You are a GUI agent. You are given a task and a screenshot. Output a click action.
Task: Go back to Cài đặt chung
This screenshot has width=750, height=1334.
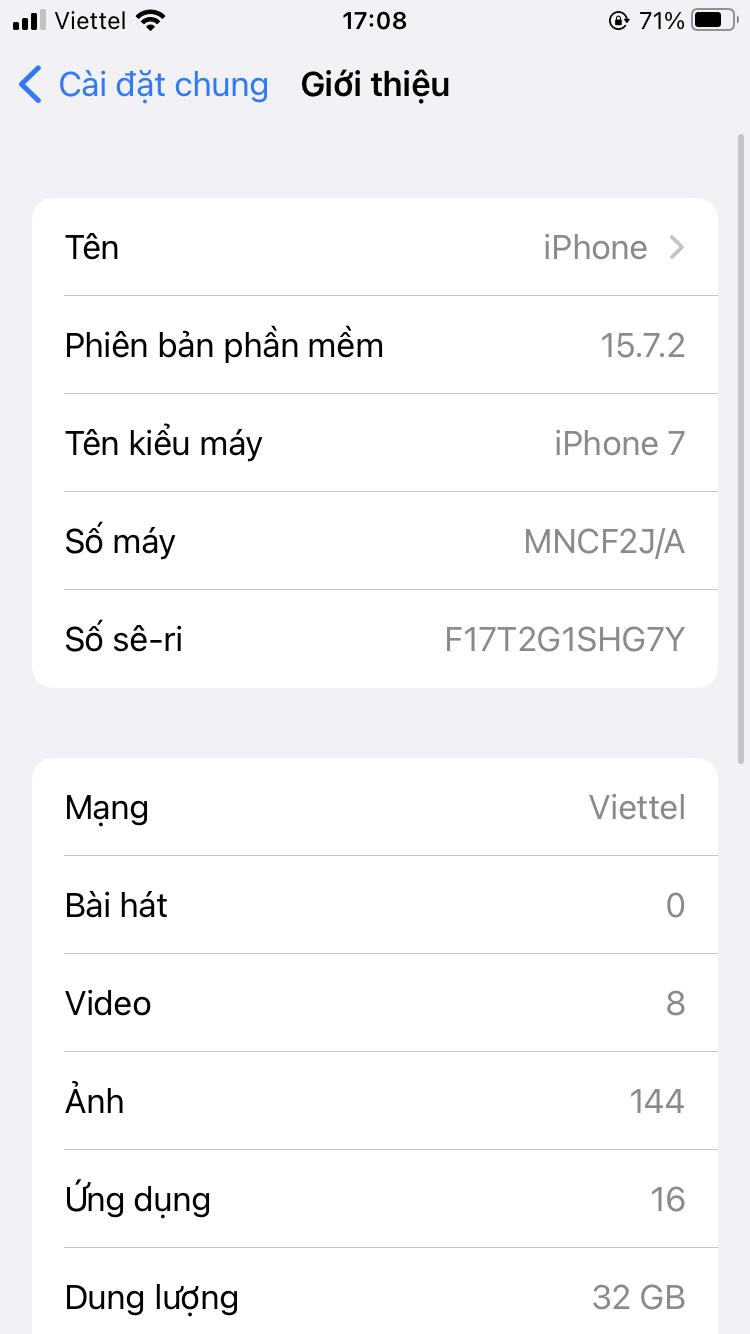click(143, 85)
